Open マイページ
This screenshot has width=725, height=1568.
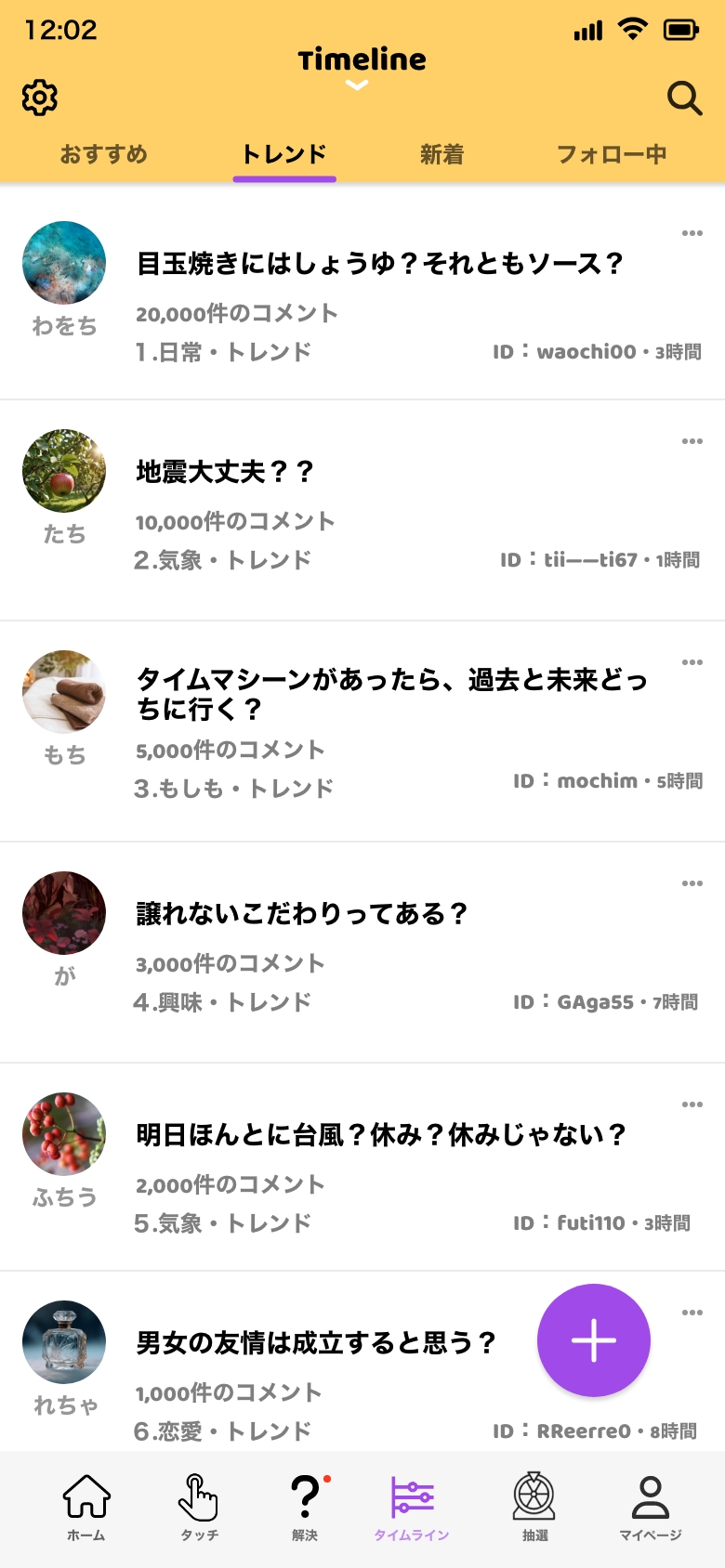651,1507
